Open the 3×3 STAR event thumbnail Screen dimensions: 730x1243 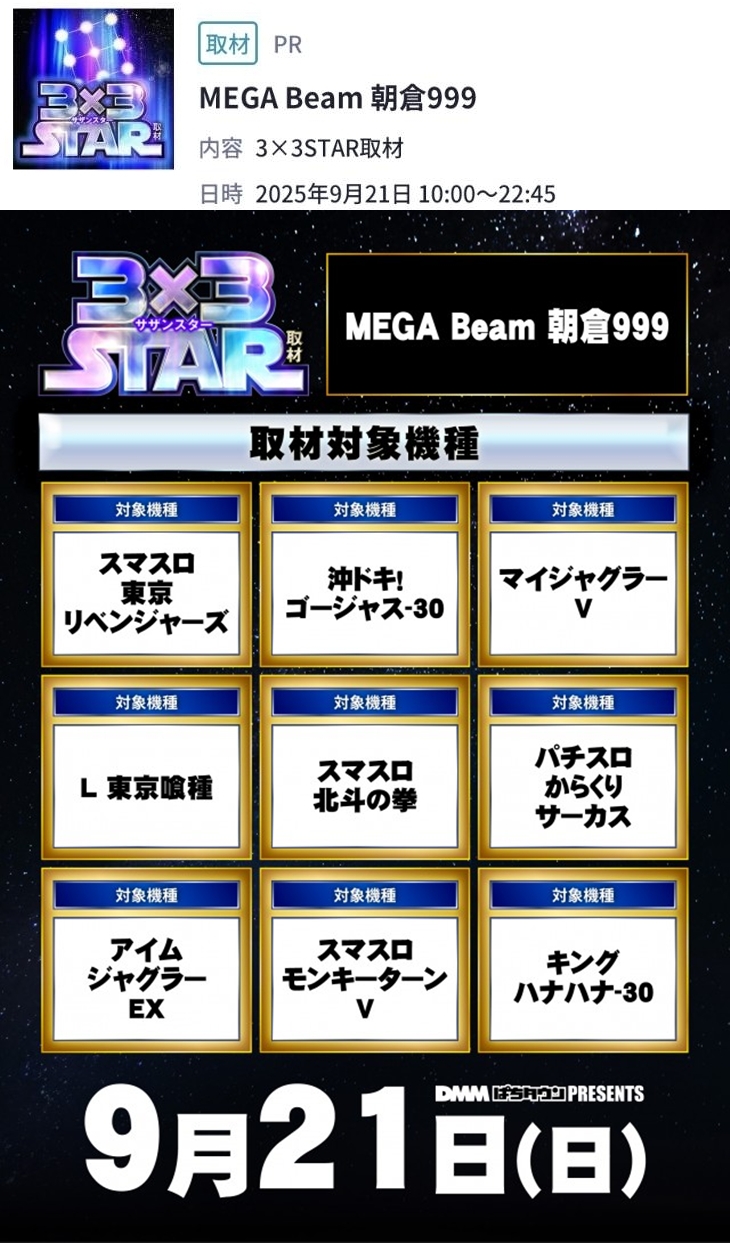coord(93,89)
